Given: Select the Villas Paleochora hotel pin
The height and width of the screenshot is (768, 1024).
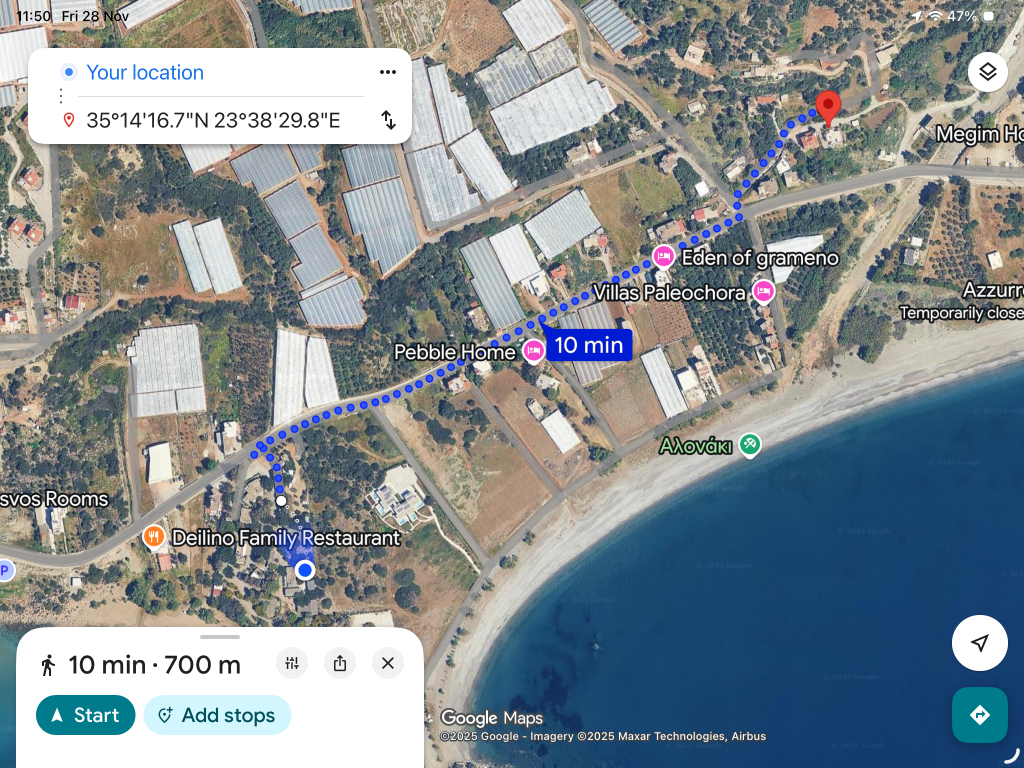Looking at the screenshot, I should point(764,292).
